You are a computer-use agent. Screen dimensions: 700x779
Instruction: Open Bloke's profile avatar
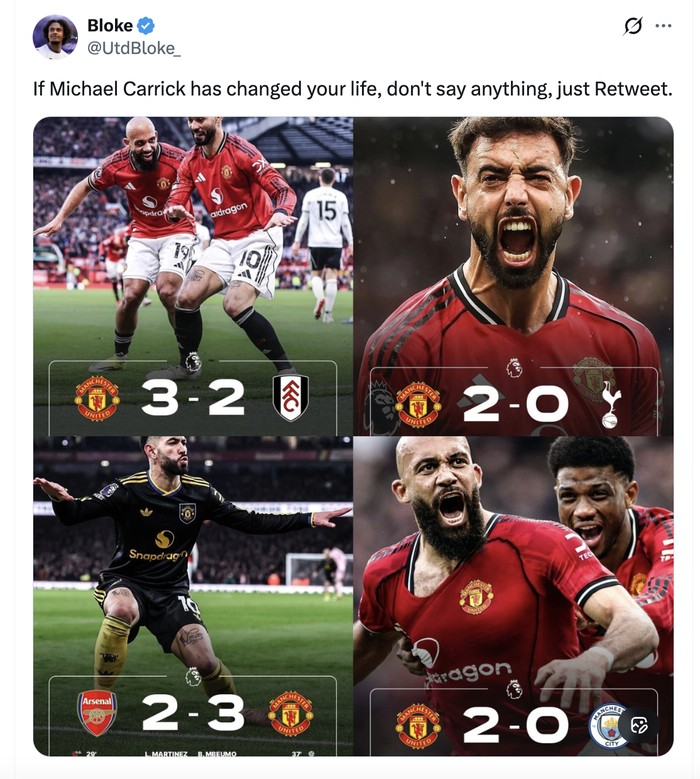click(55, 37)
